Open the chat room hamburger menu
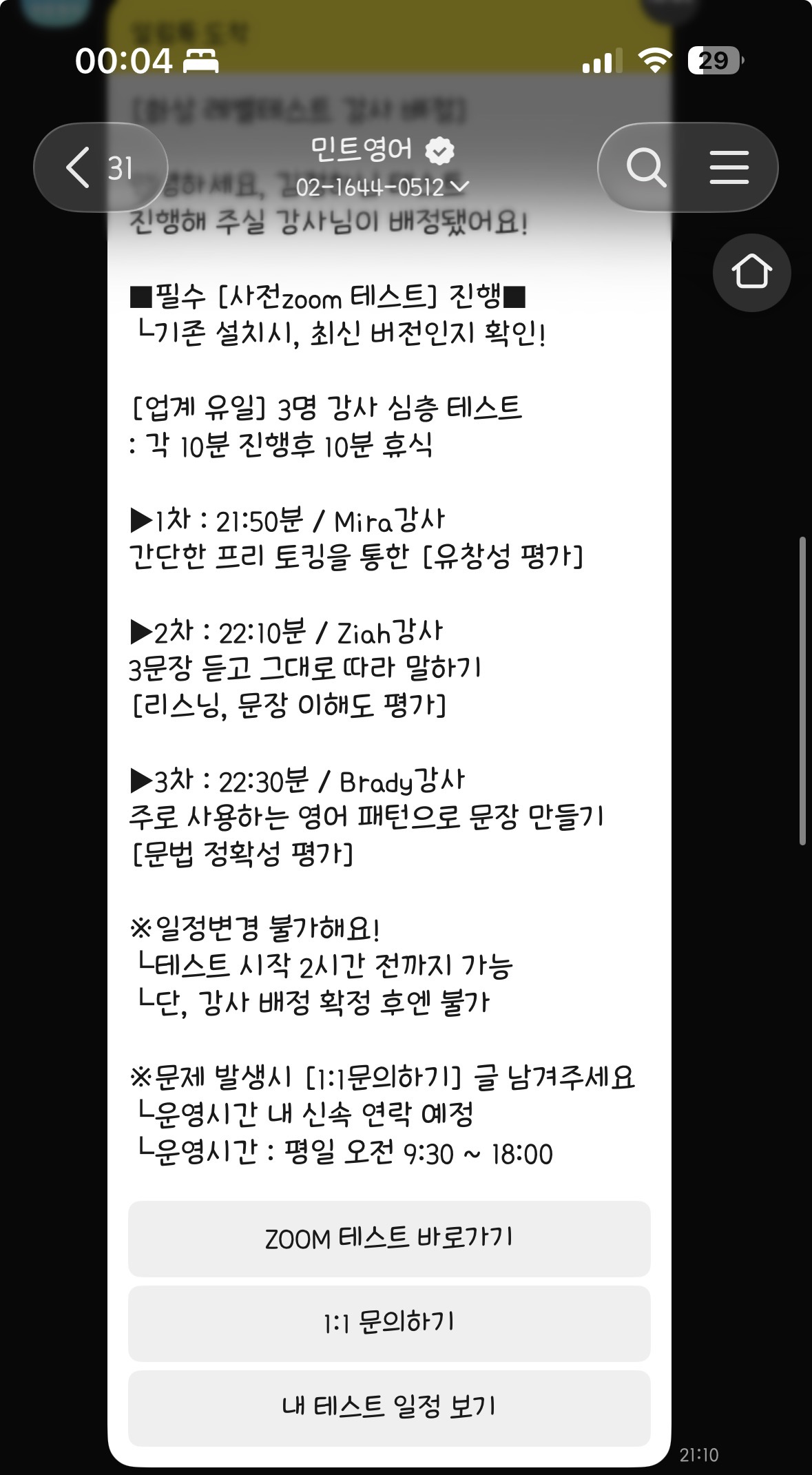The width and height of the screenshot is (812, 1475). (729, 167)
